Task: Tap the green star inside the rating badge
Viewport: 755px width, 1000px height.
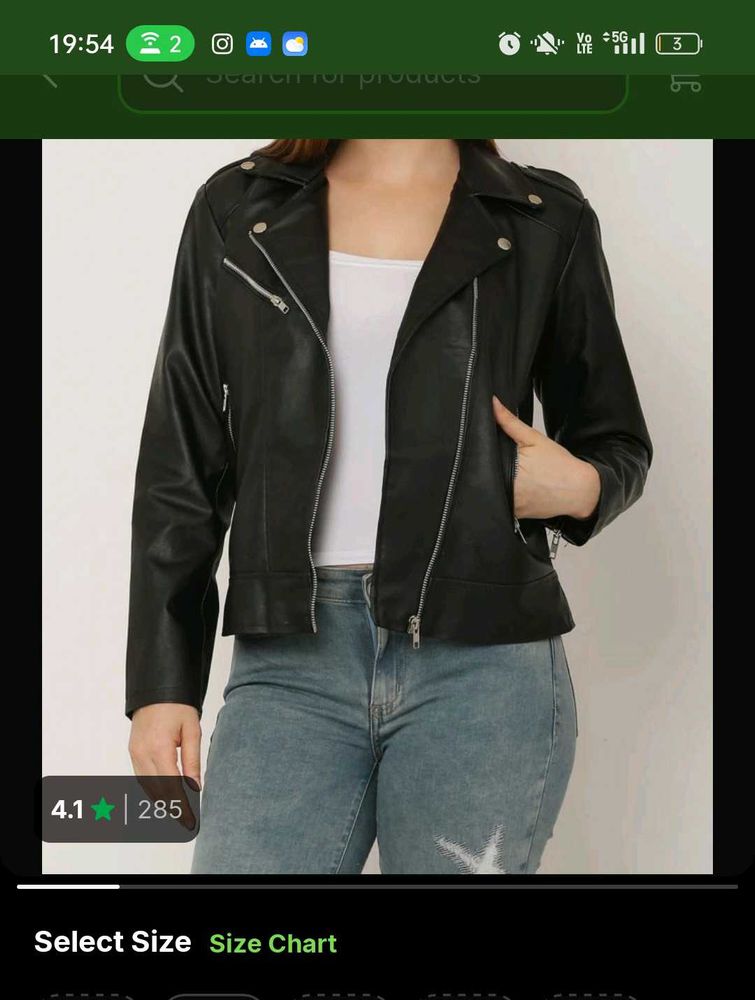Action: pyautogui.click(x=100, y=810)
